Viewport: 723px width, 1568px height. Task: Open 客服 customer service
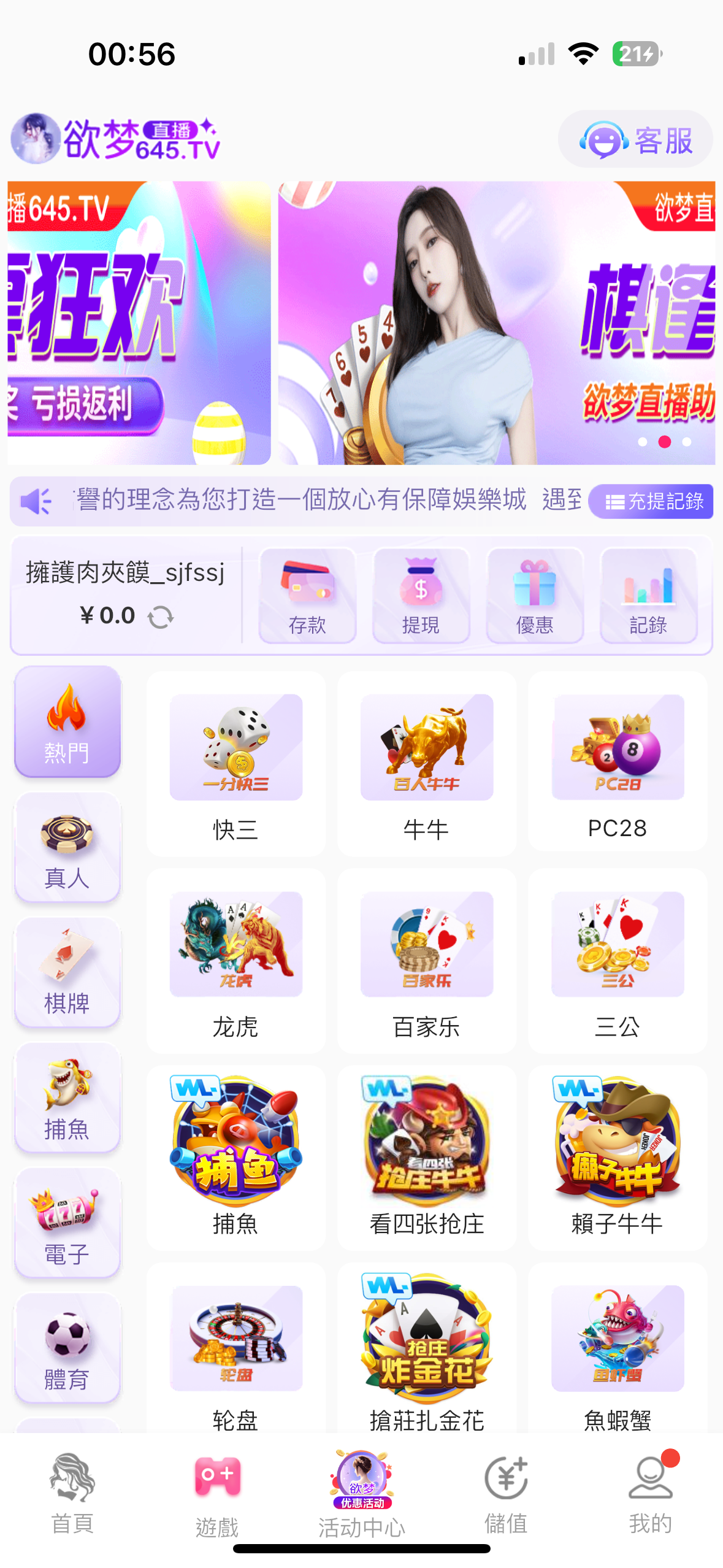635,140
